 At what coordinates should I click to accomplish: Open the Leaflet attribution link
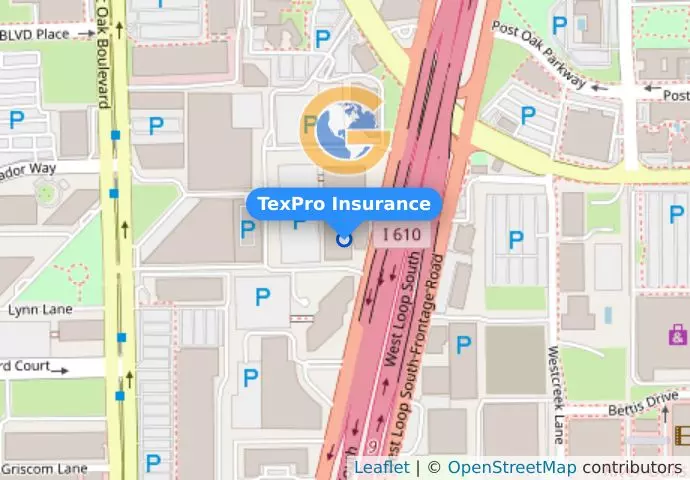(381, 468)
